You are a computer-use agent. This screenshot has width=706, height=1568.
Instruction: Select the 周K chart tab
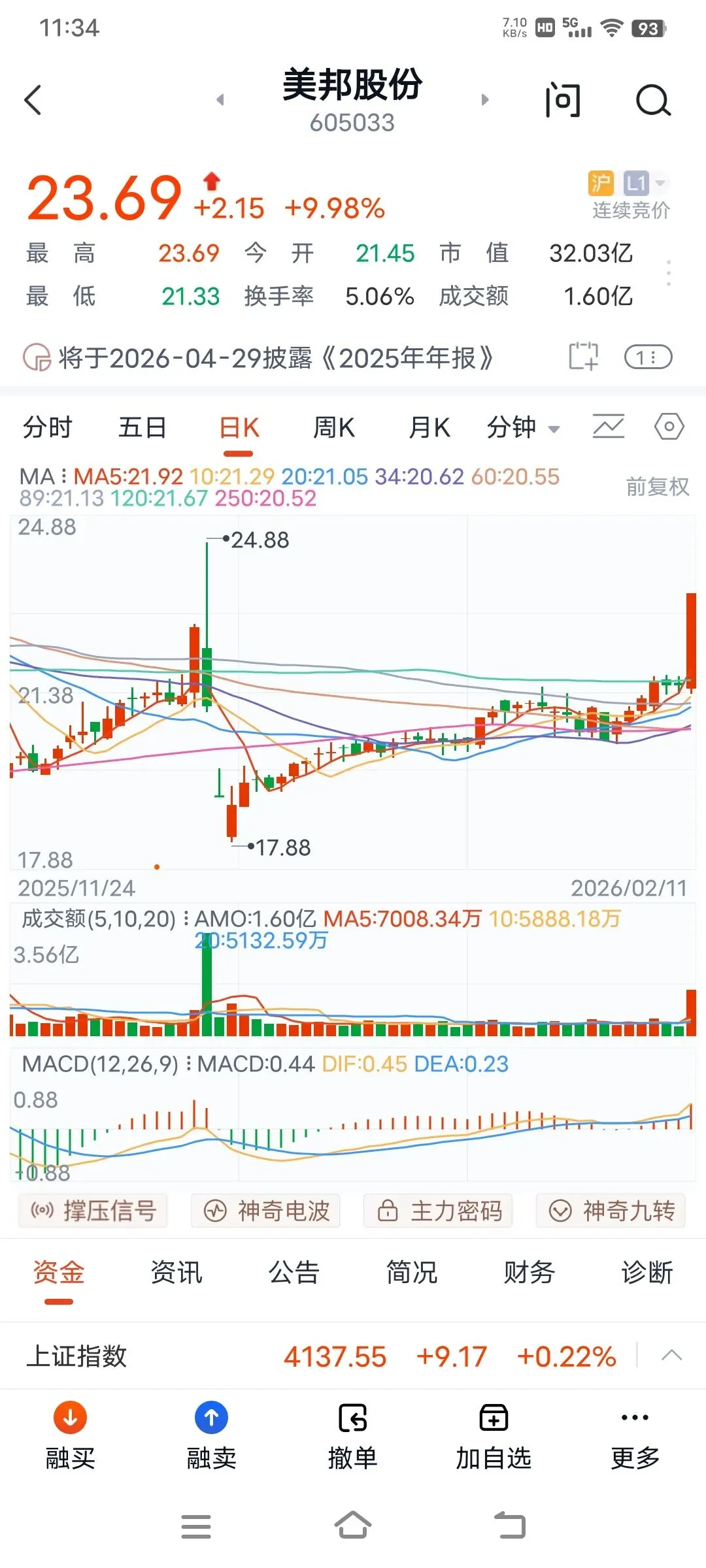point(333,428)
